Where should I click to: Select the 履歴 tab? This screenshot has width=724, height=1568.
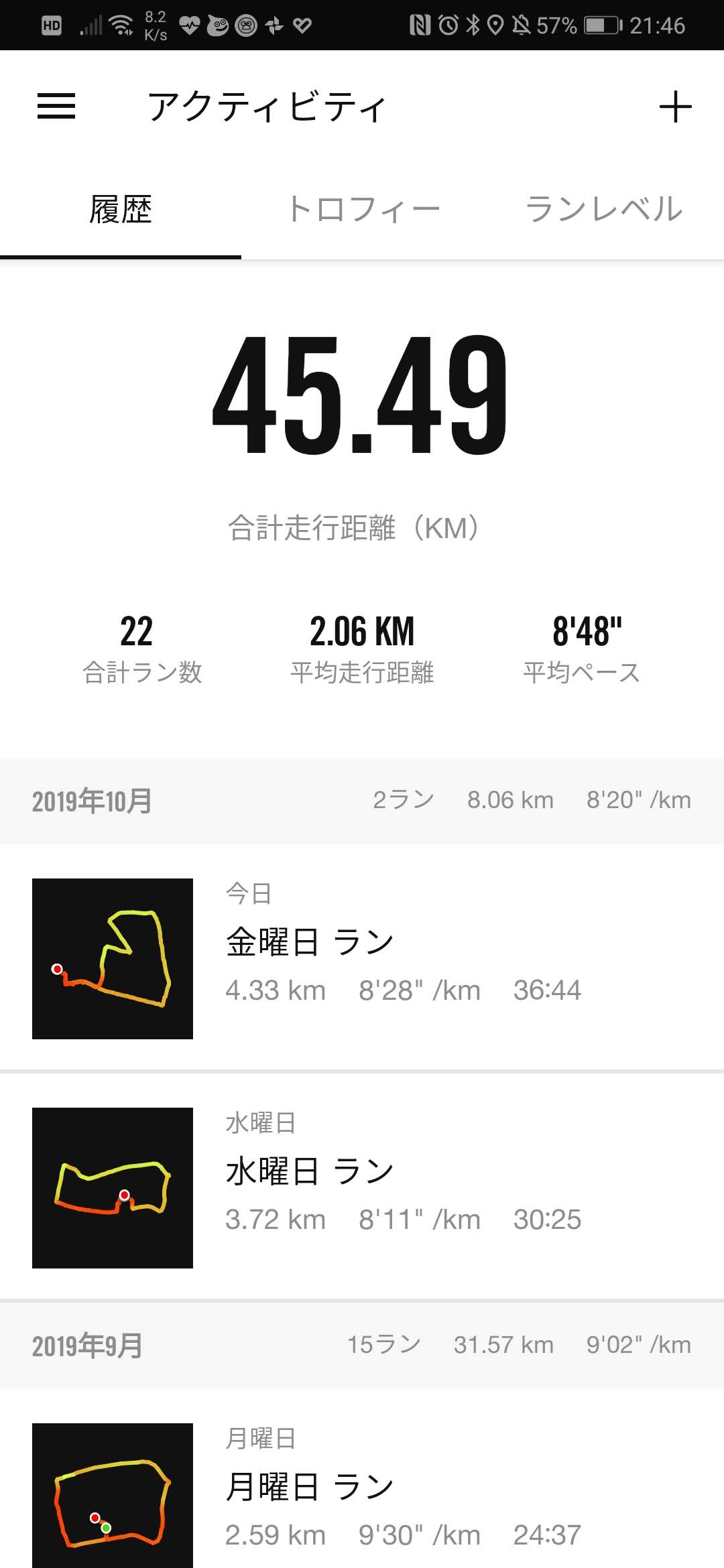[121, 210]
